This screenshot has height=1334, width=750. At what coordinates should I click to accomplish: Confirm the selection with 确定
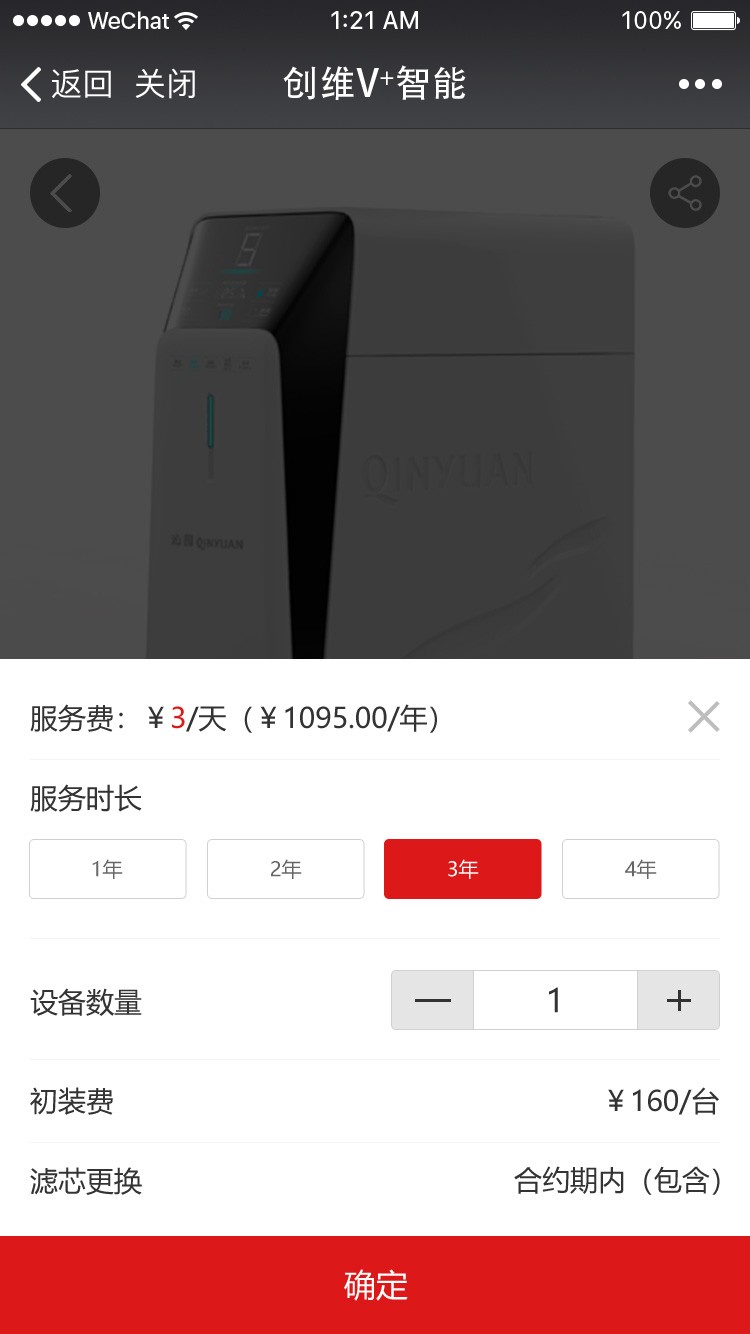click(x=375, y=1285)
